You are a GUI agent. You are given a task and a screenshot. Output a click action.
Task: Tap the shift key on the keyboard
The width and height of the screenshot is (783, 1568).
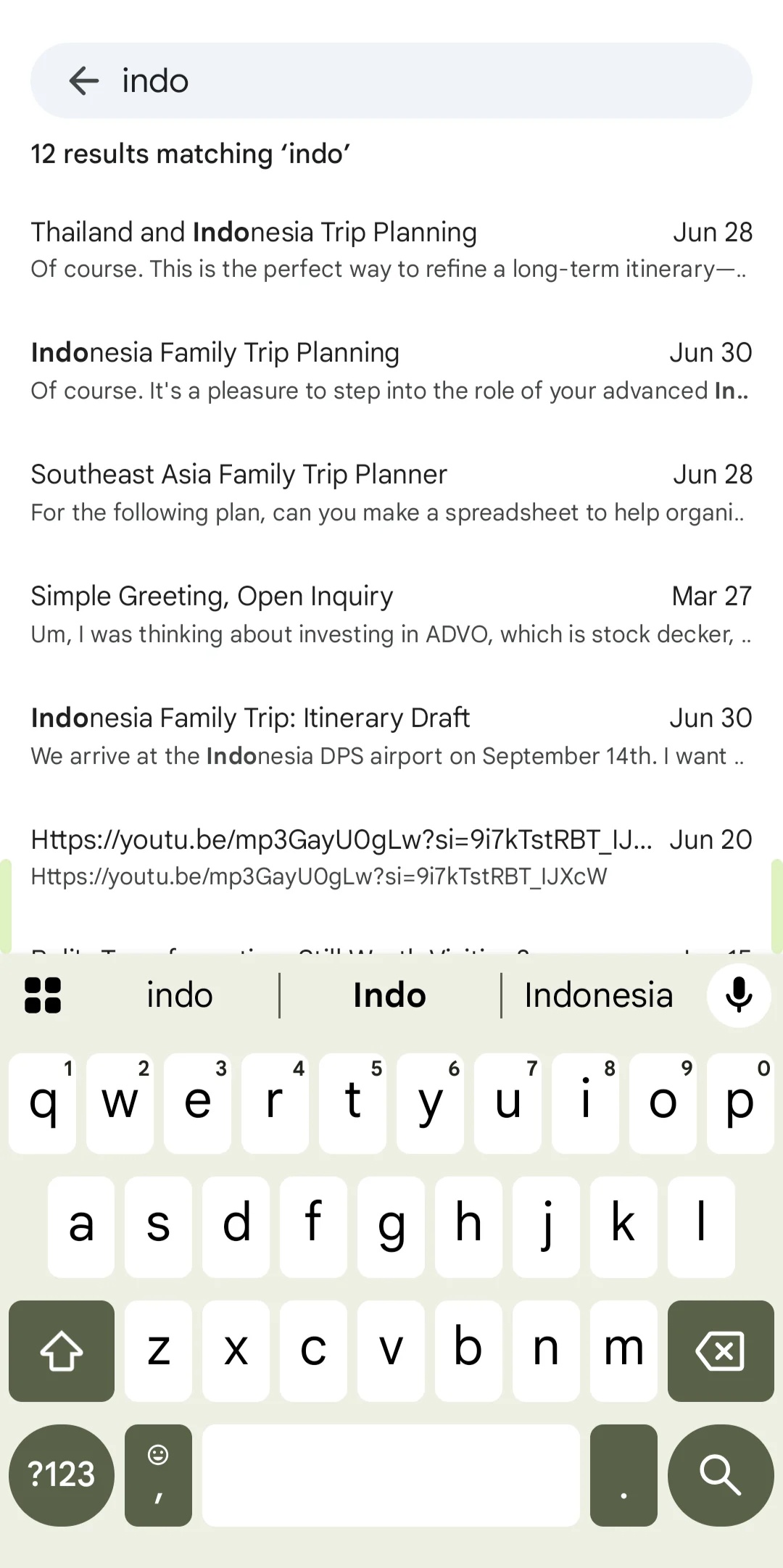point(62,1351)
